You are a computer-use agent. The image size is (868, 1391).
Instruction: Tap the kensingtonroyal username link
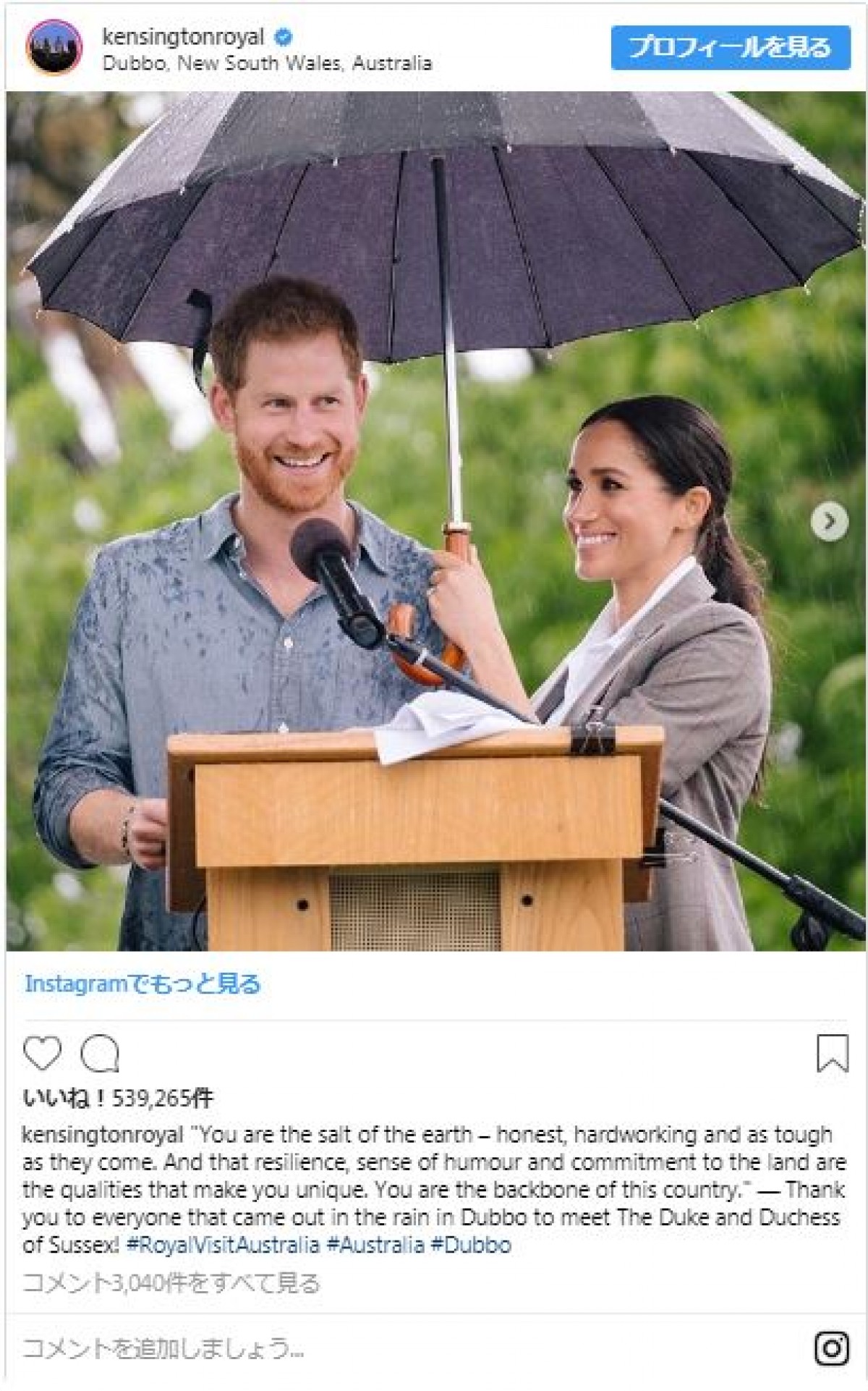click(183, 36)
